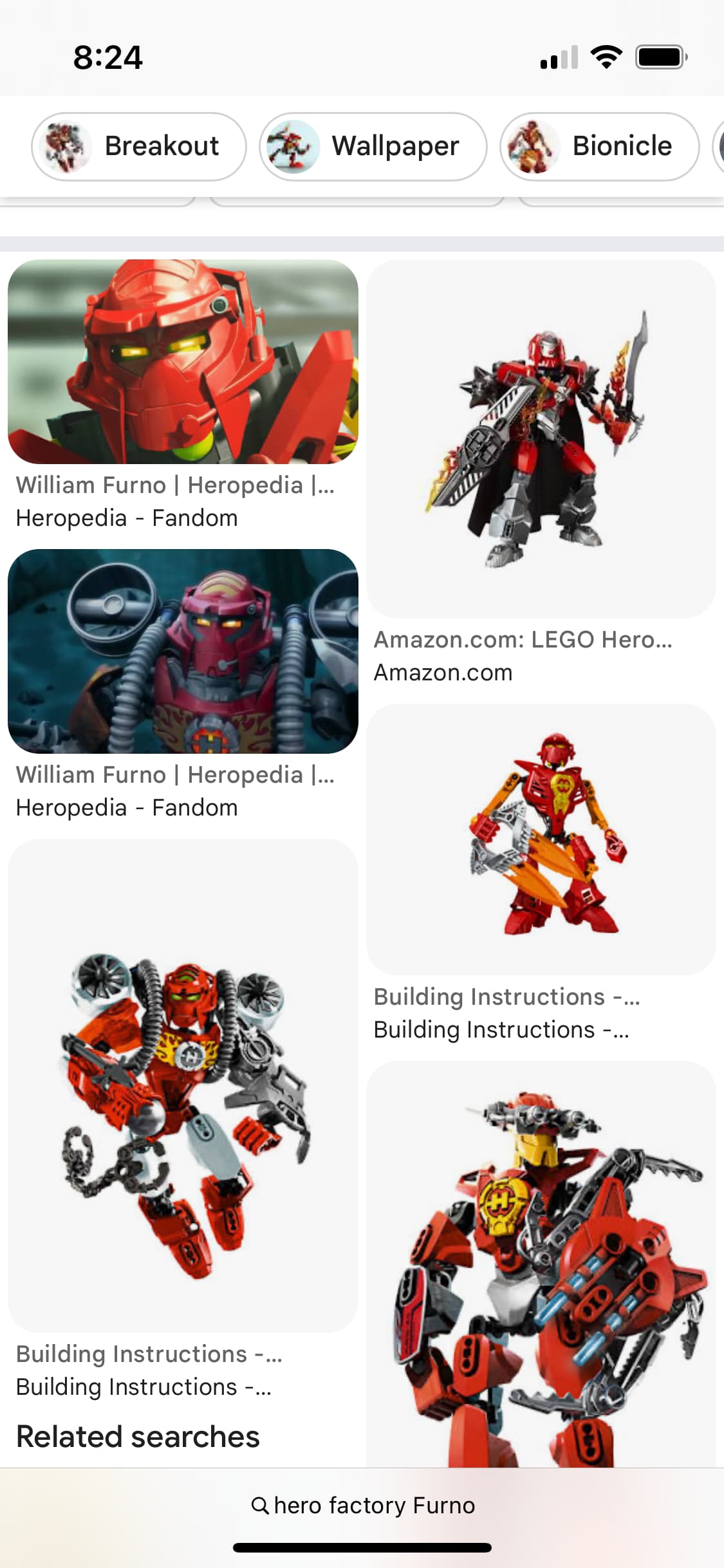Open the jetpack Furno Building Instructions result
Viewport: 724px width, 1568px height.
point(183,1085)
